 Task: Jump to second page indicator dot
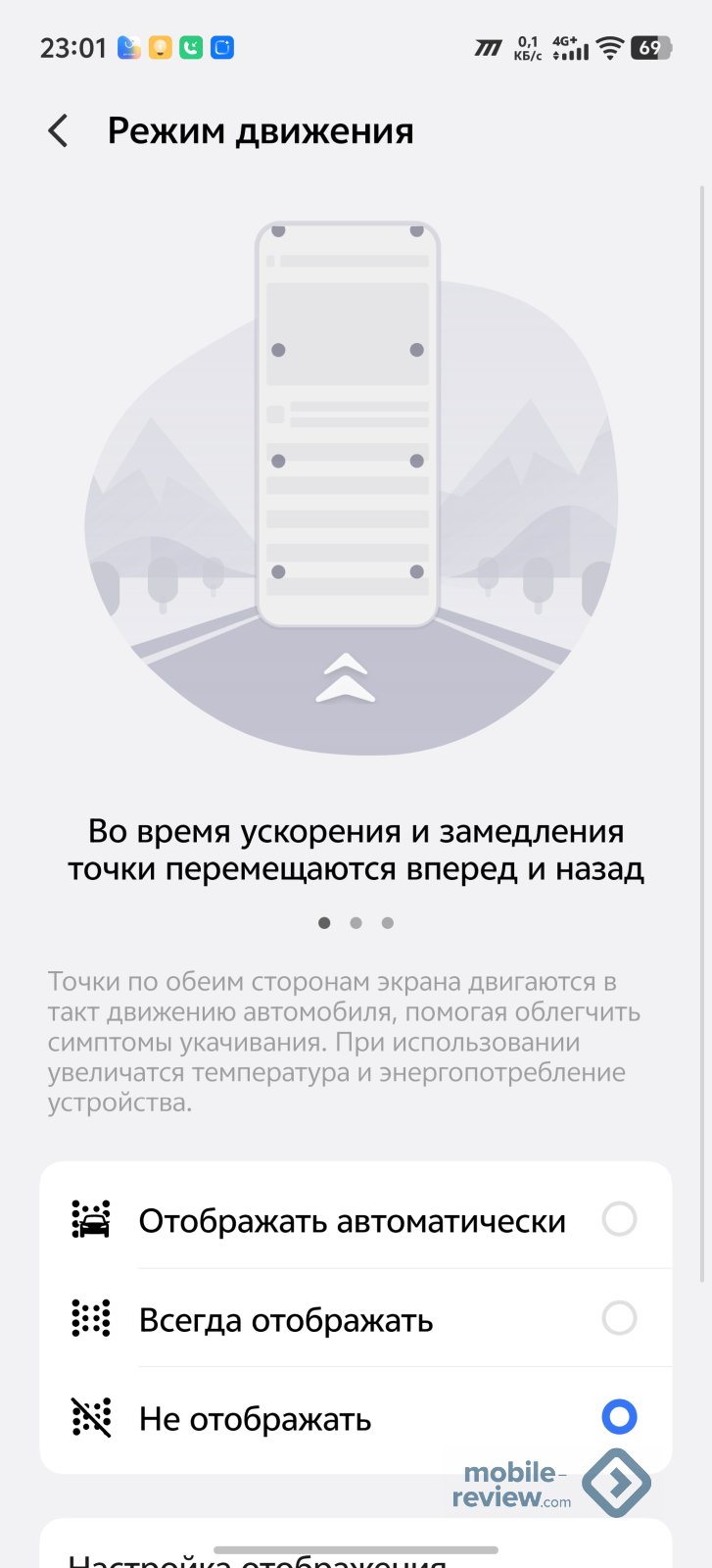point(356,922)
